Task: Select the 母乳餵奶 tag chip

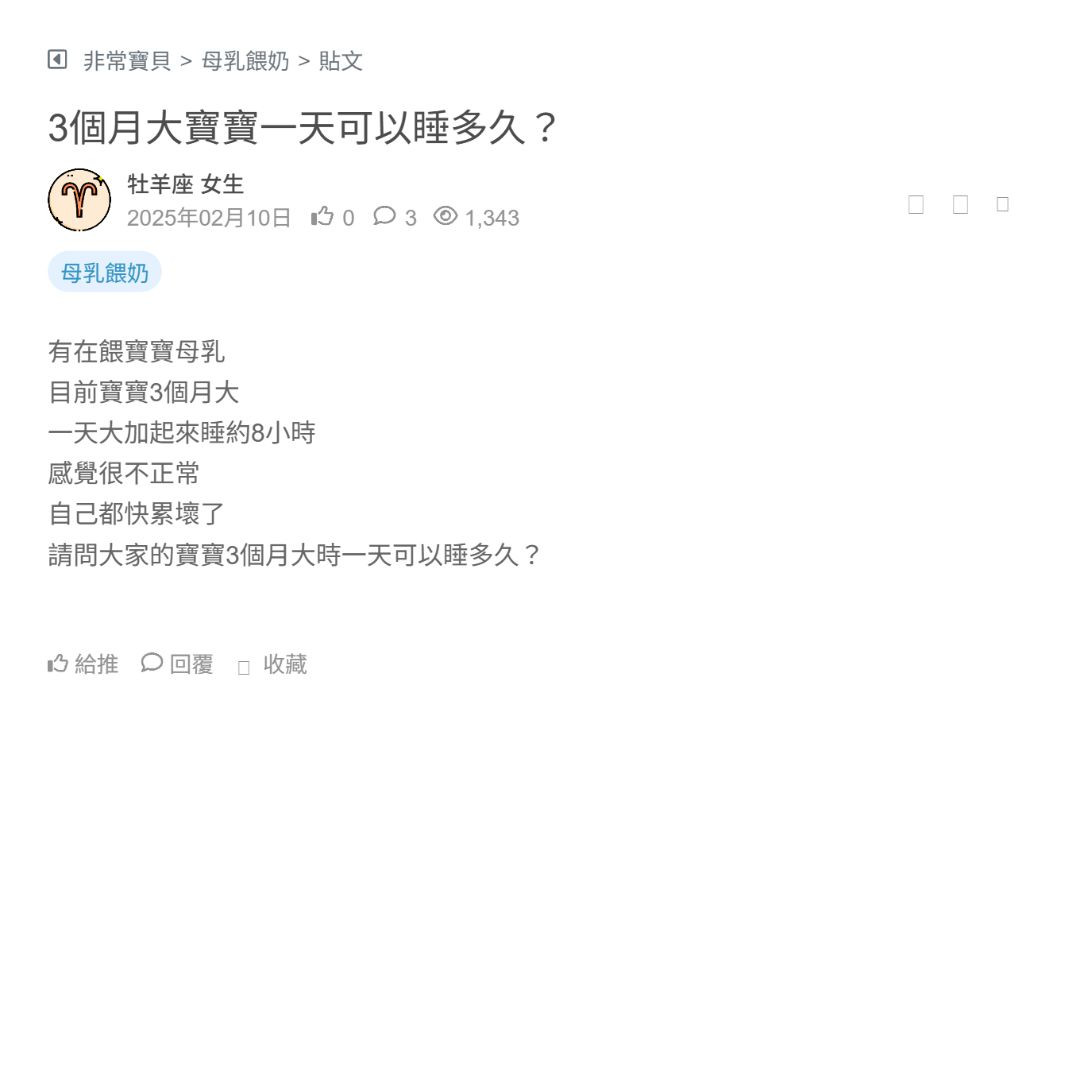Action: click(105, 273)
